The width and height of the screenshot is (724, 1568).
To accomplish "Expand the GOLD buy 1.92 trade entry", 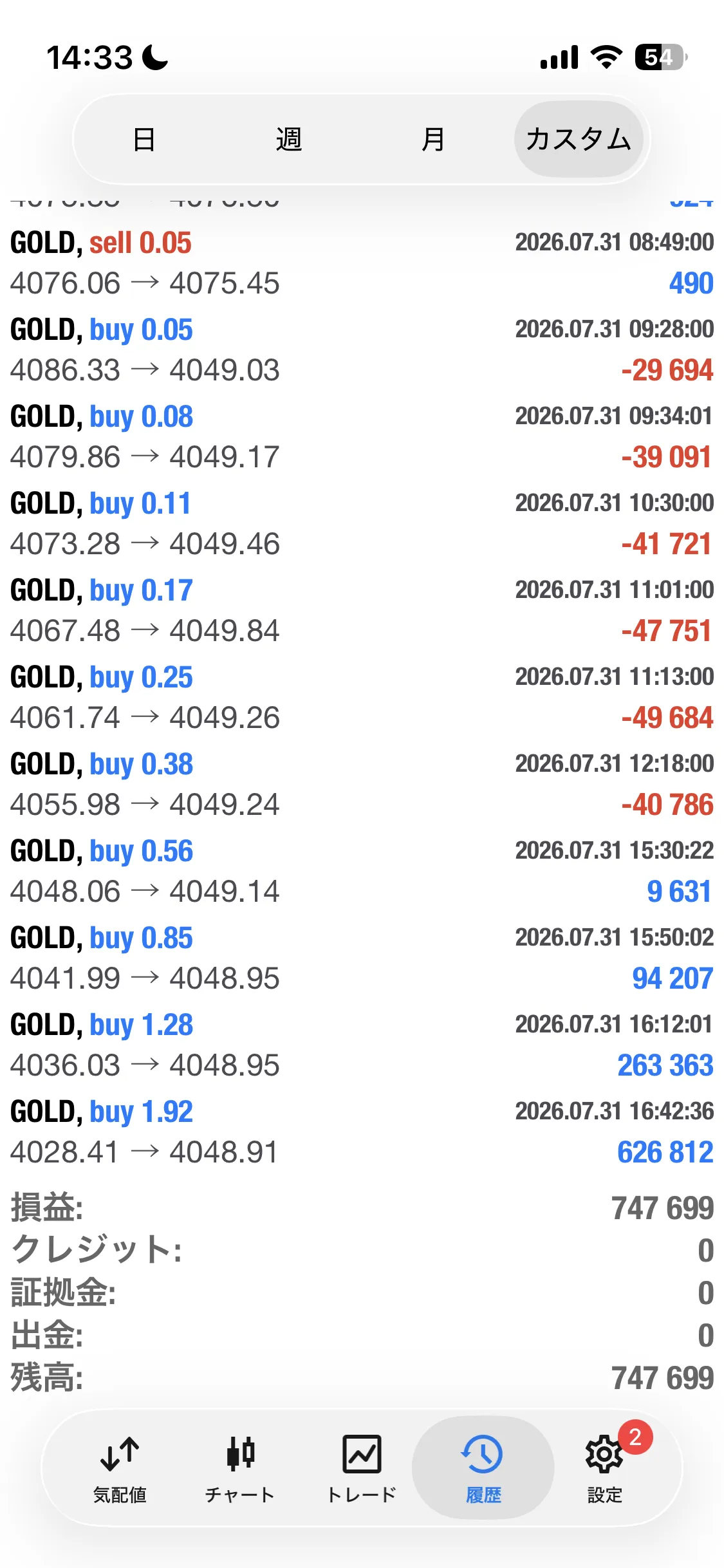I will 362,1132.
